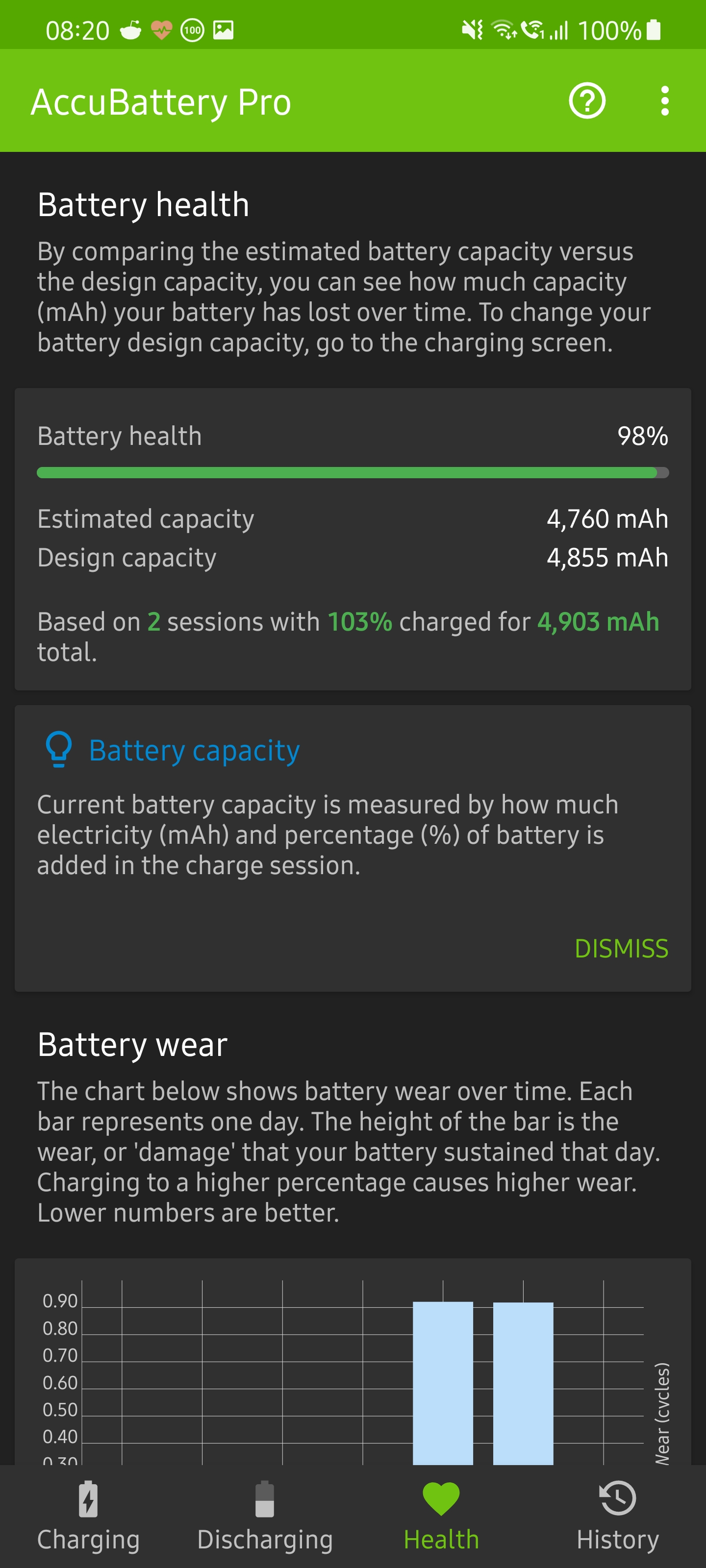
Task: Tap the Battery health progress bar
Action: [x=353, y=472]
